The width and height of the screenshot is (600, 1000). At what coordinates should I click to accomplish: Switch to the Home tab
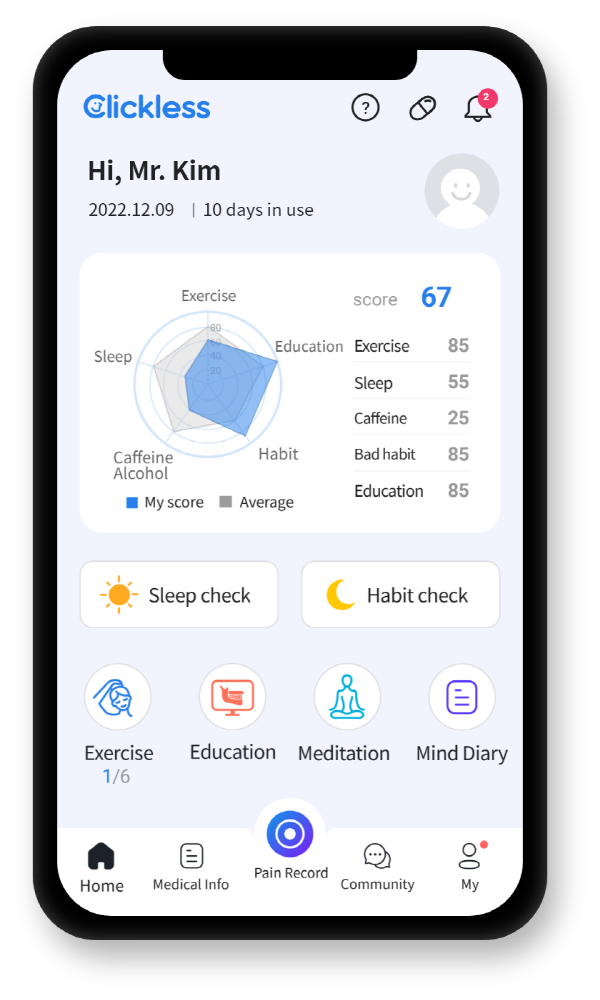tap(102, 868)
